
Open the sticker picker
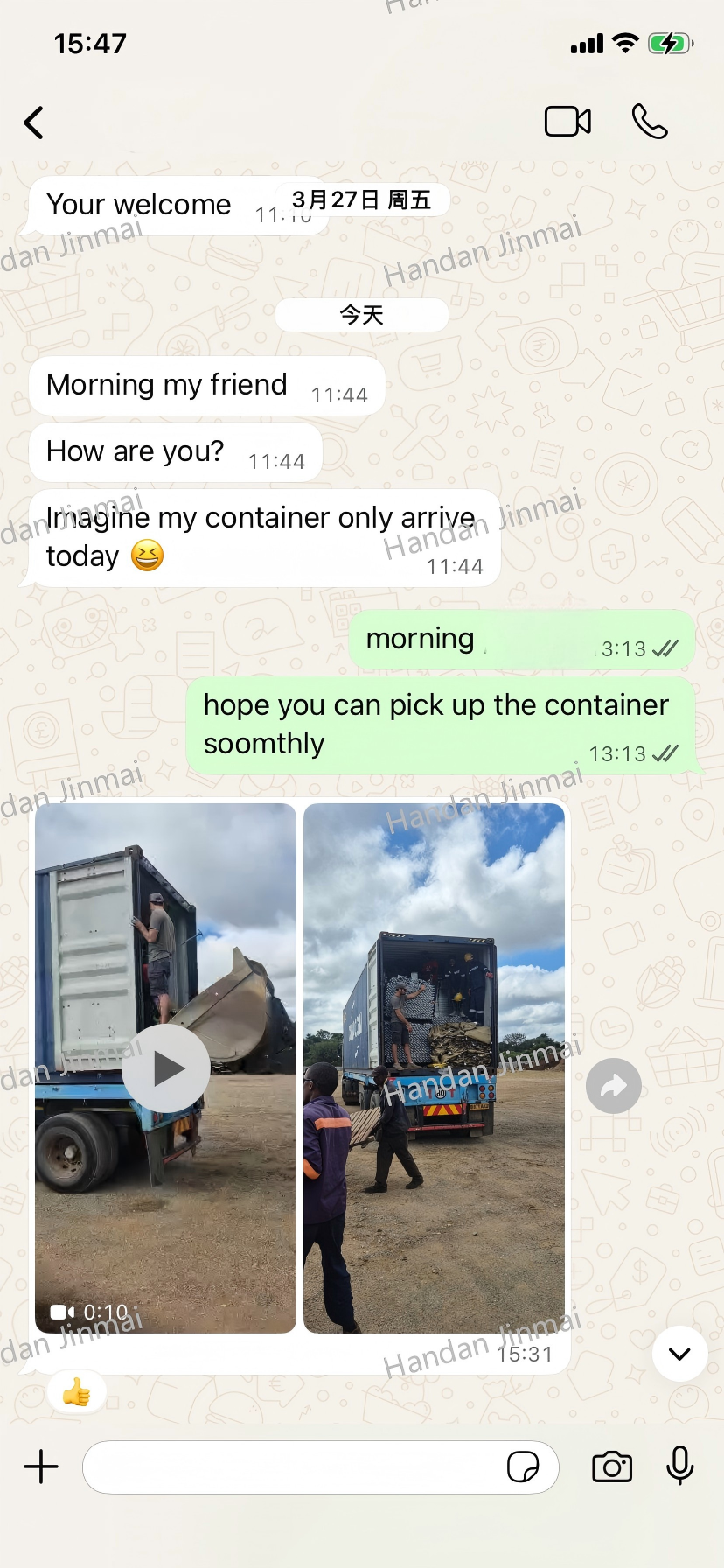click(523, 1467)
